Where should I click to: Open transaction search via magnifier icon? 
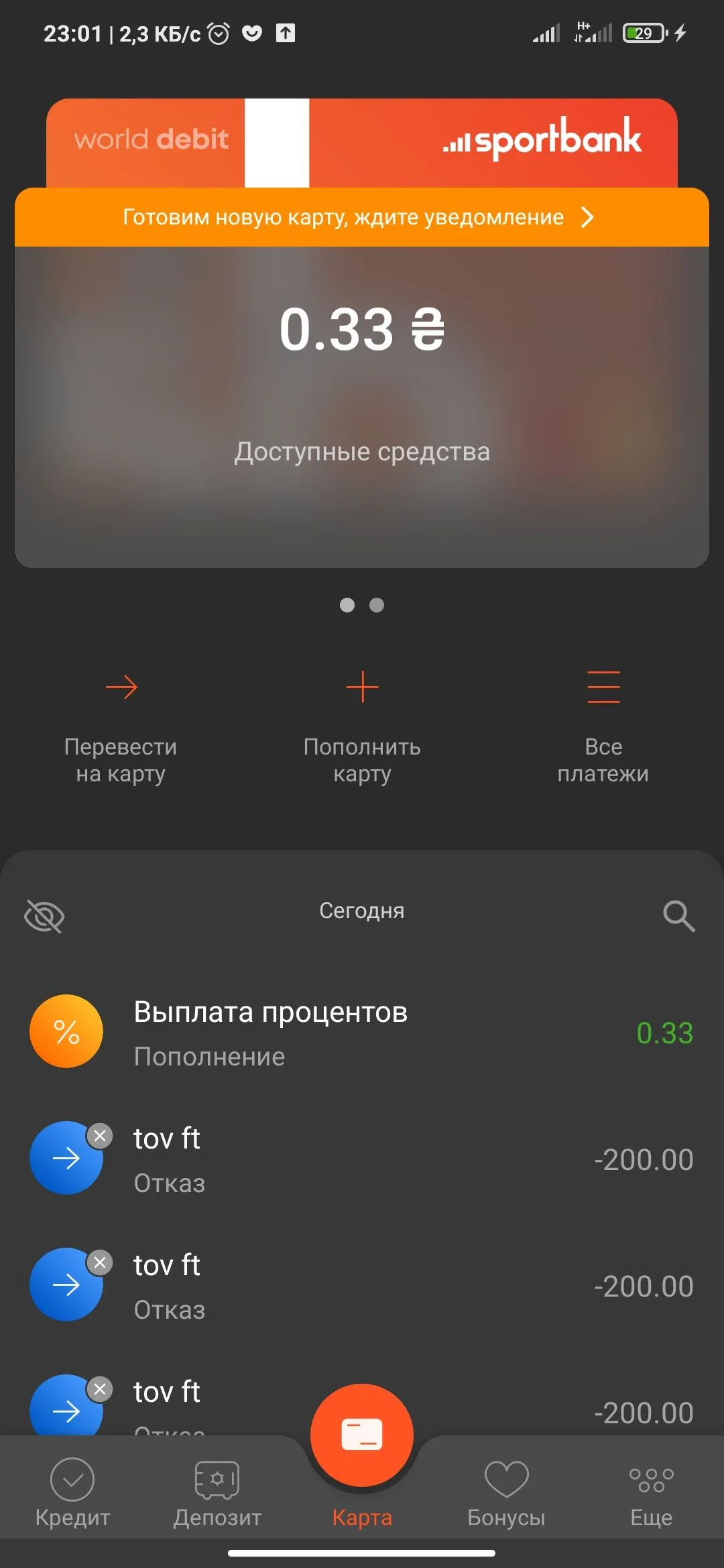coord(679,915)
